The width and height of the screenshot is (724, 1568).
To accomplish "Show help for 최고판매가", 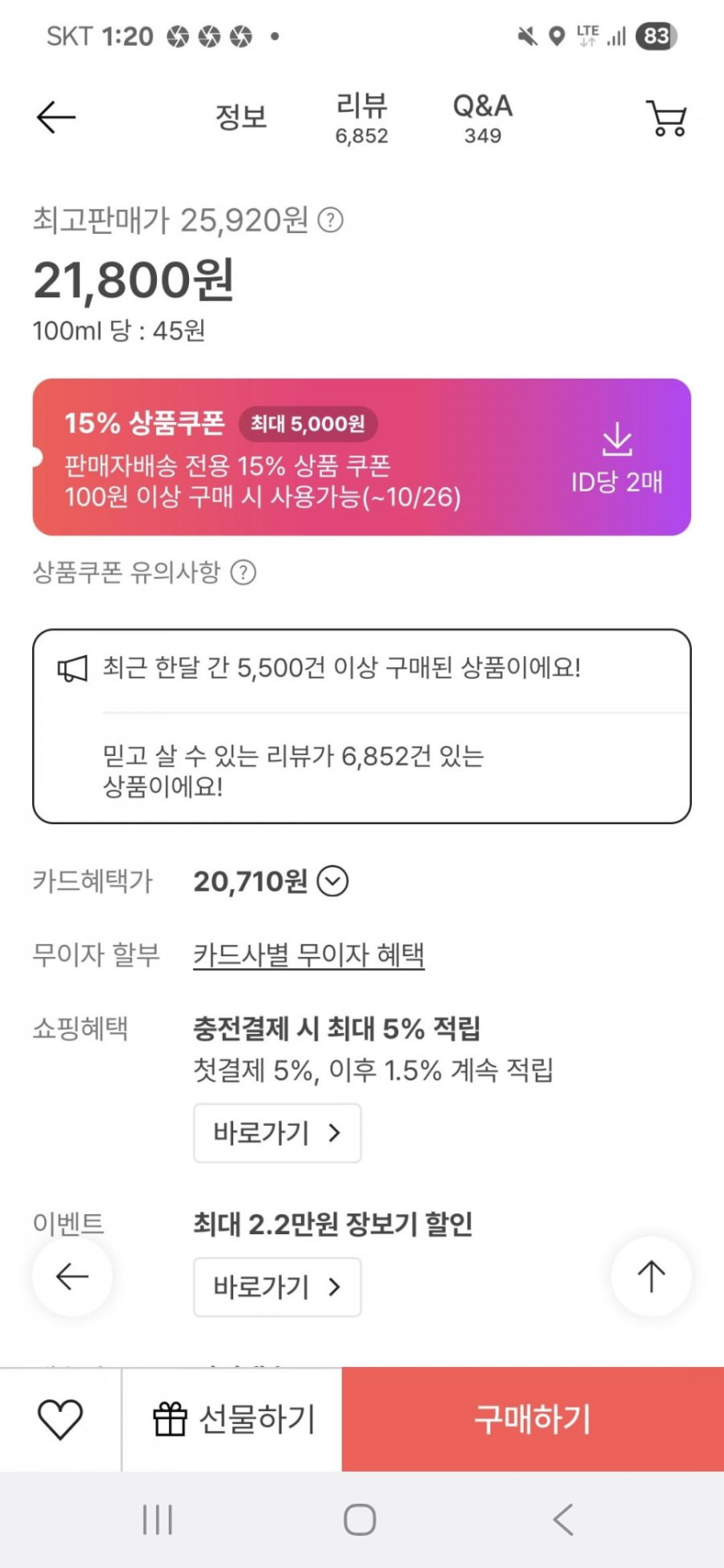I will [x=330, y=220].
